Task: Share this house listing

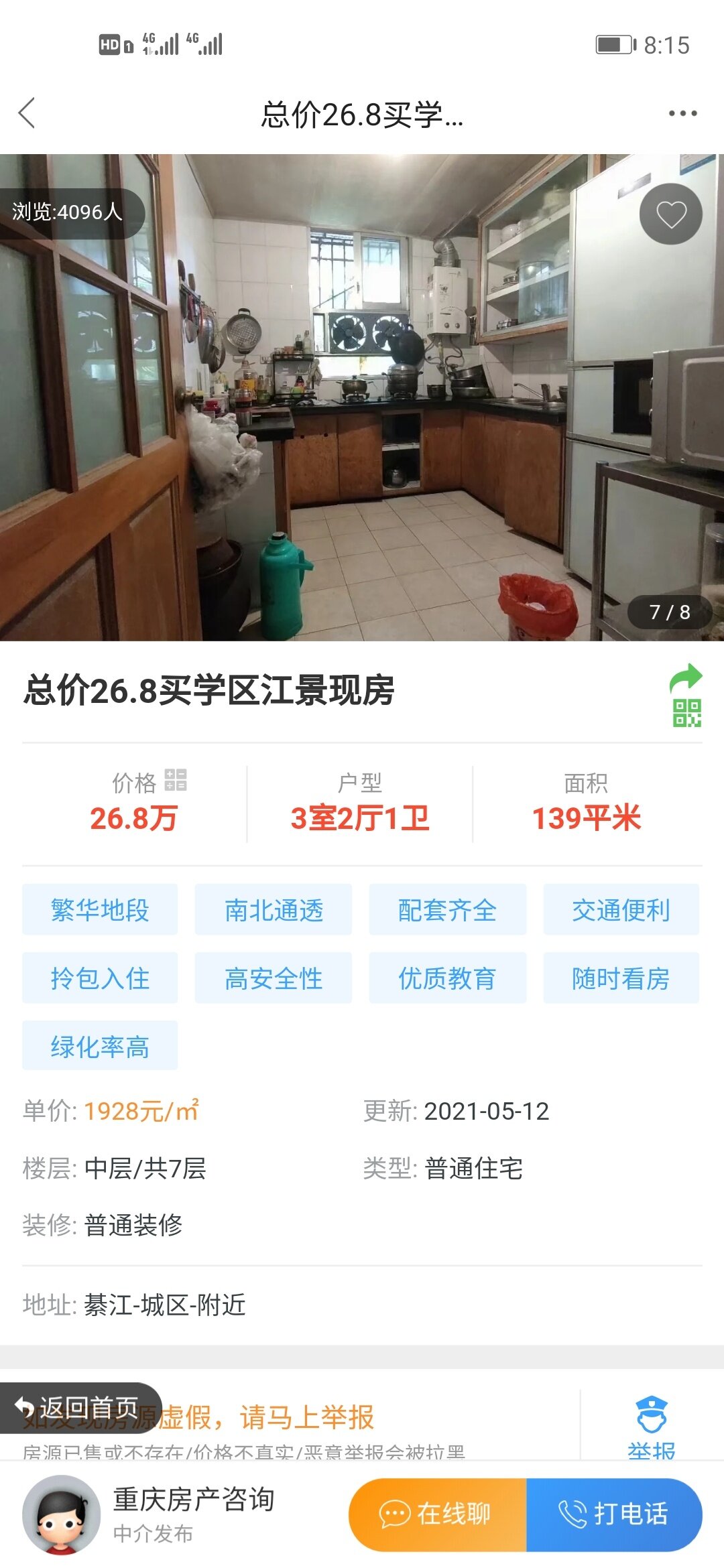Action: (x=686, y=678)
